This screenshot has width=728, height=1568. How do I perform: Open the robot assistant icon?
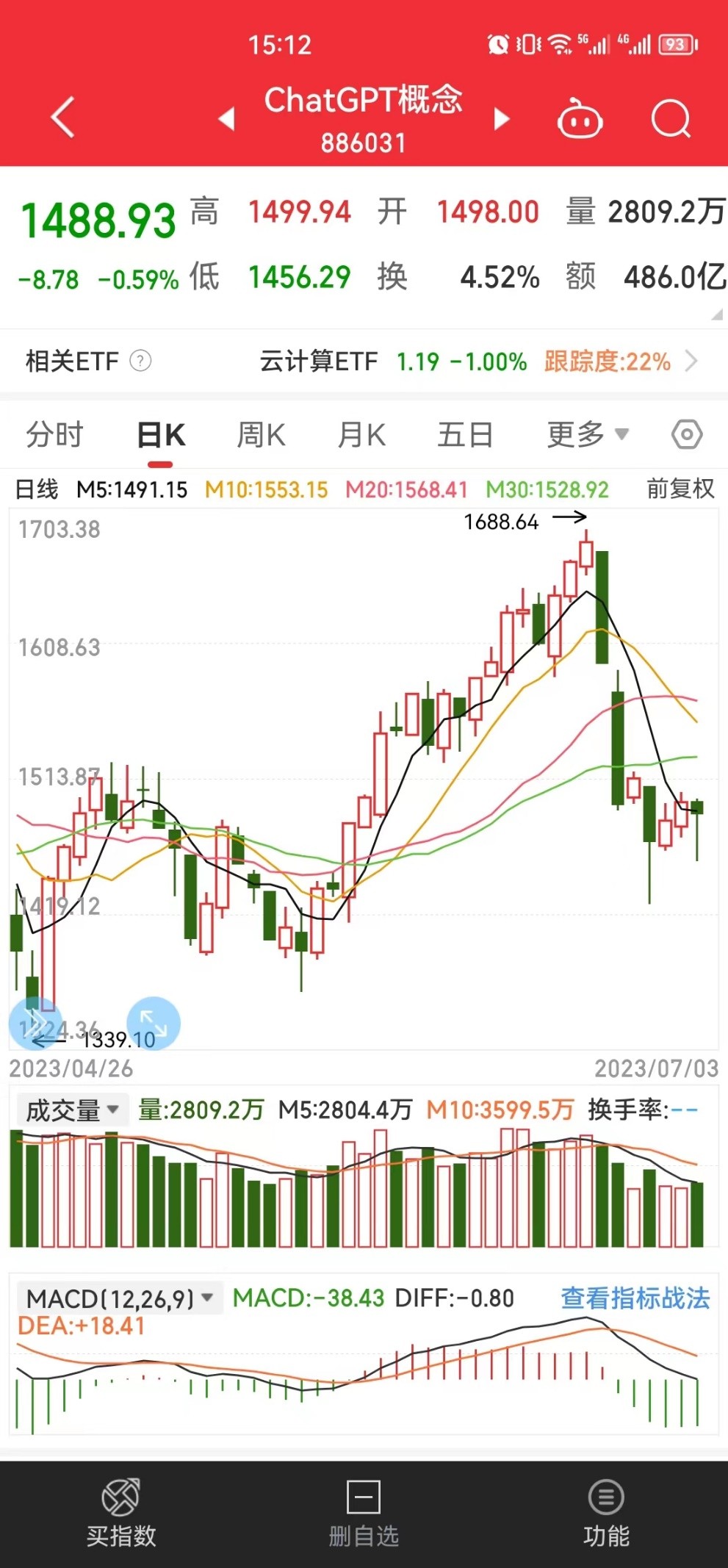(x=580, y=120)
